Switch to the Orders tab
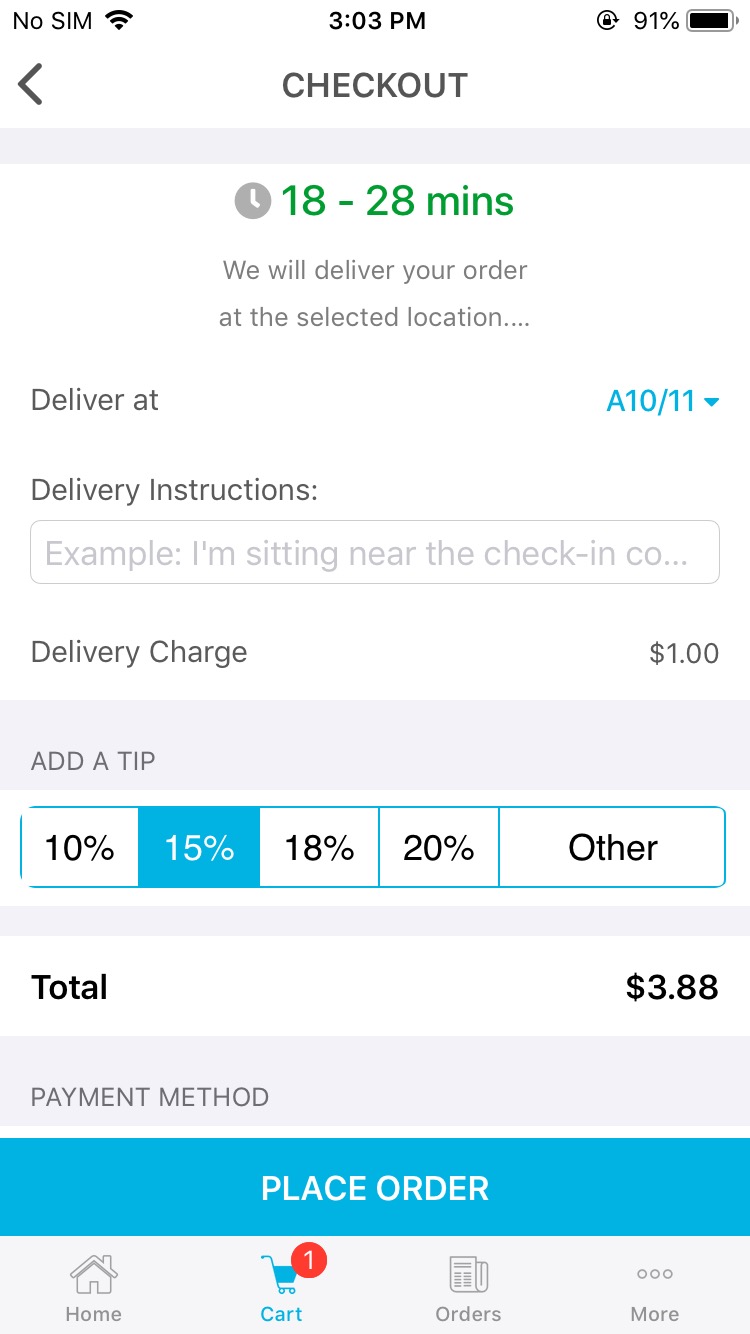 [x=468, y=1287]
